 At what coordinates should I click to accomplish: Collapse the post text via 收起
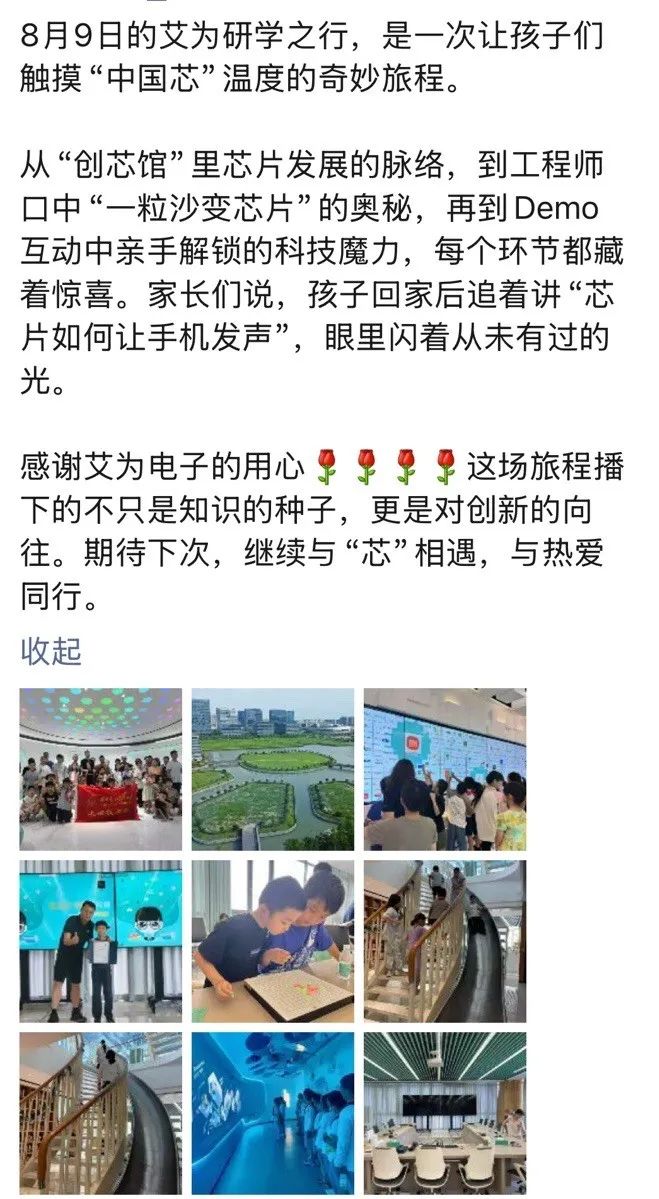point(50,651)
